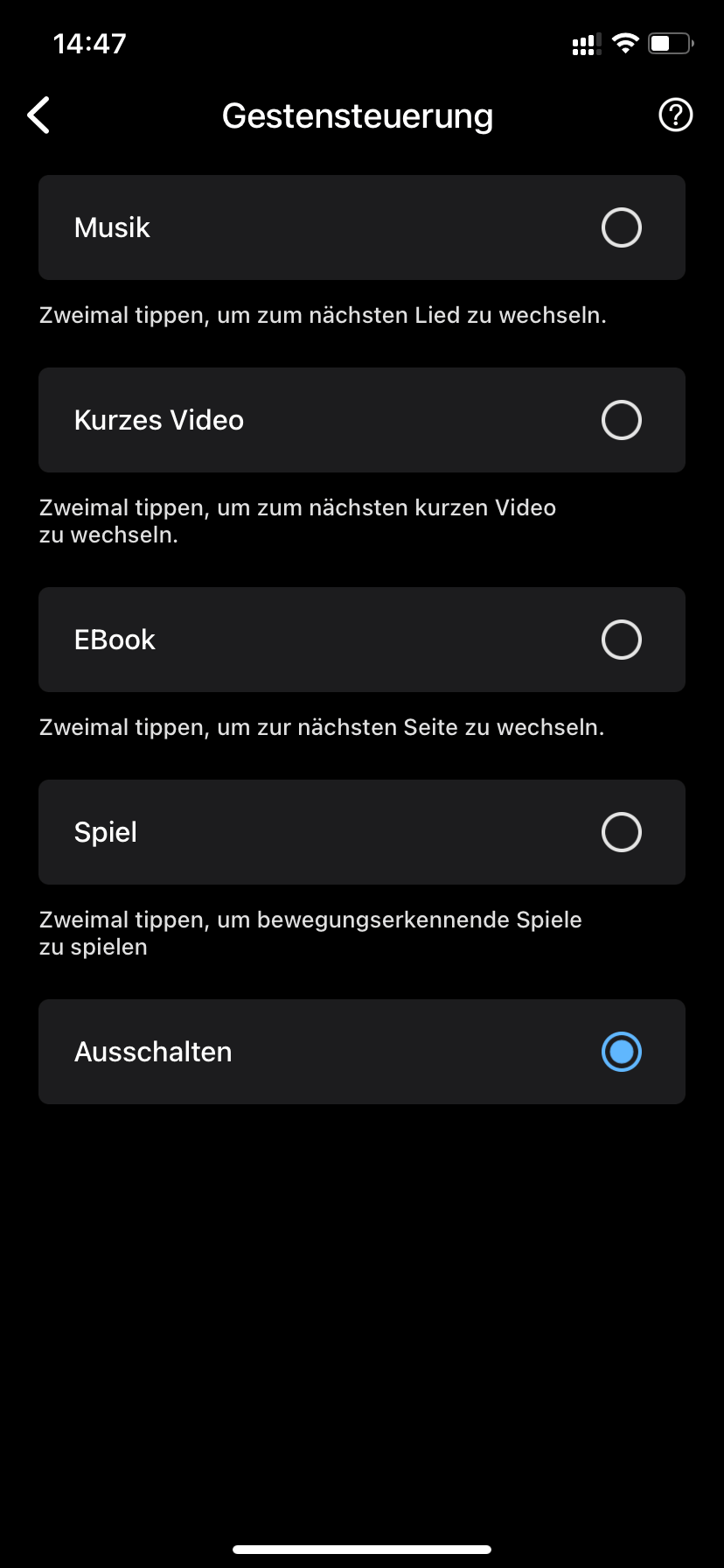Enable the Spiel gesture mode
Screen dimensions: 724x1568
point(362,832)
